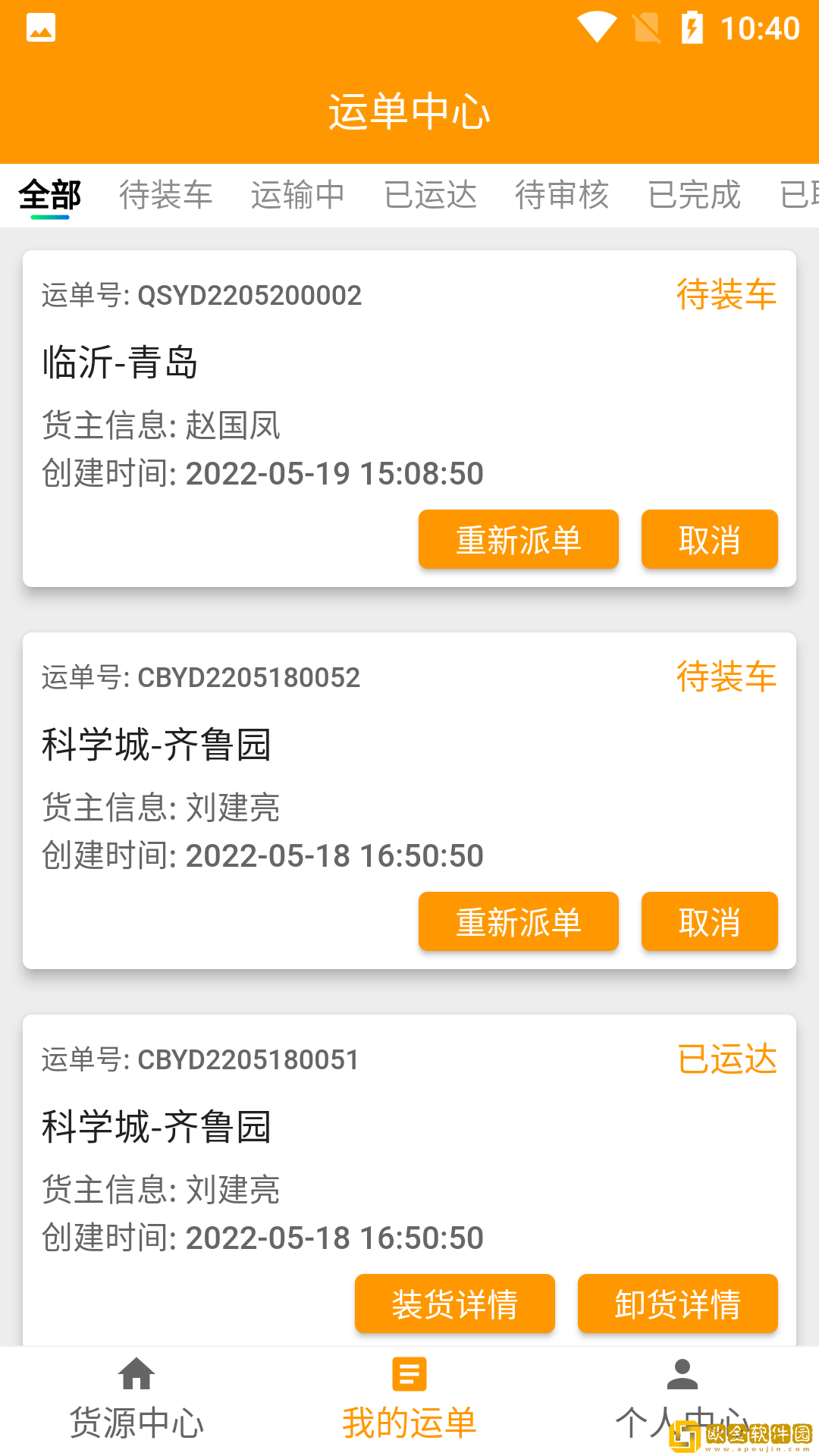Switch to the 已运达 tab
This screenshot has width=819, height=1456.
431,195
